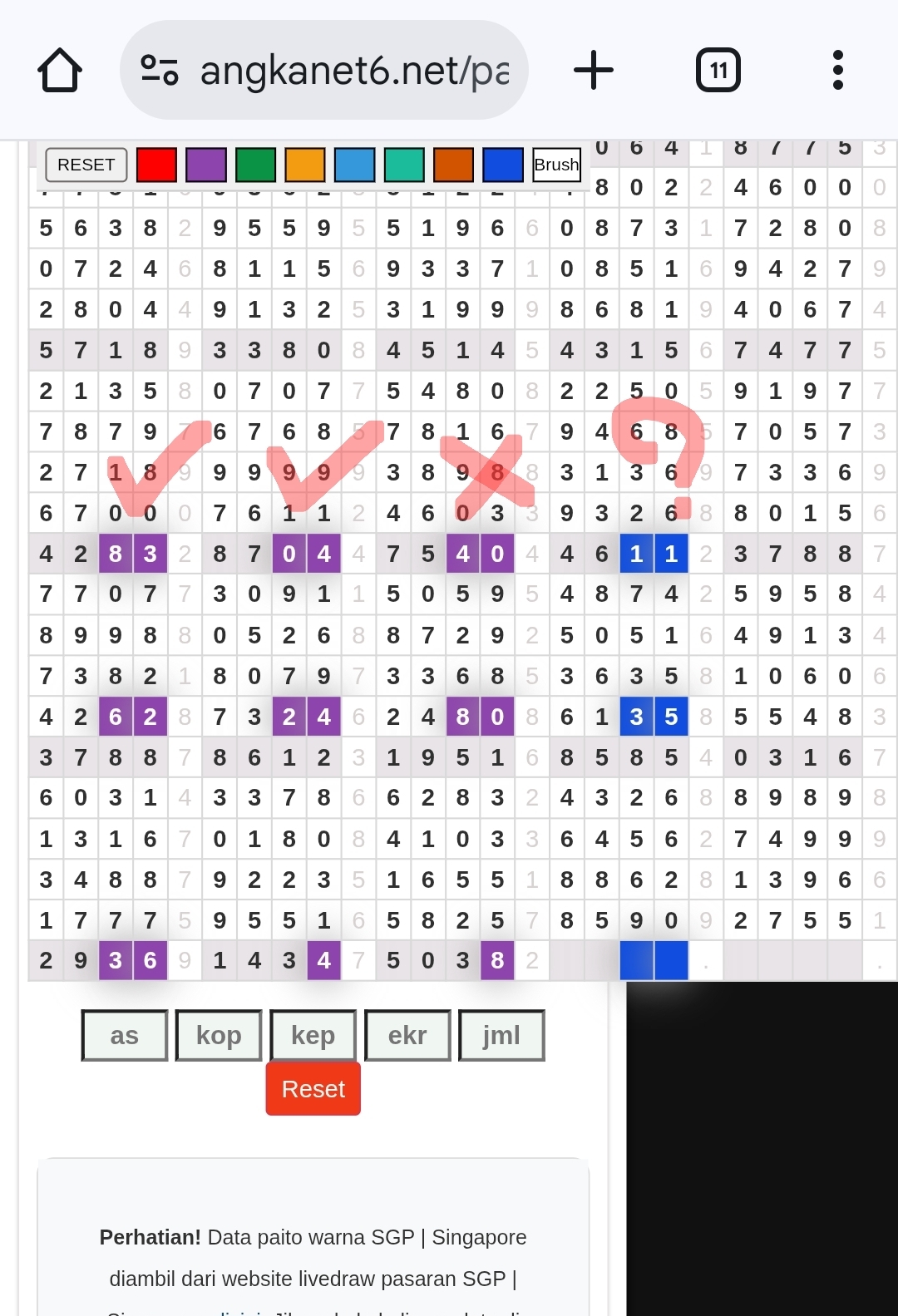Screen dimensions: 898x1316
Task: Select the purple color swatch
Action: pyautogui.click(x=206, y=165)
